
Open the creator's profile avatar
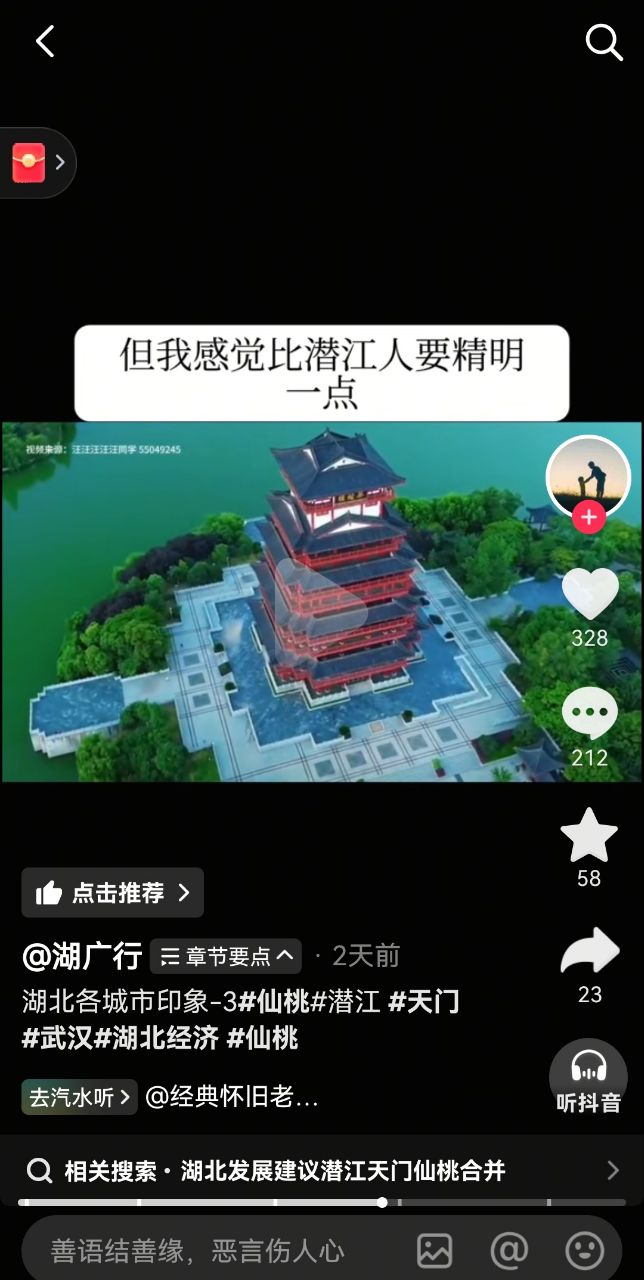(x=588, y=477)
